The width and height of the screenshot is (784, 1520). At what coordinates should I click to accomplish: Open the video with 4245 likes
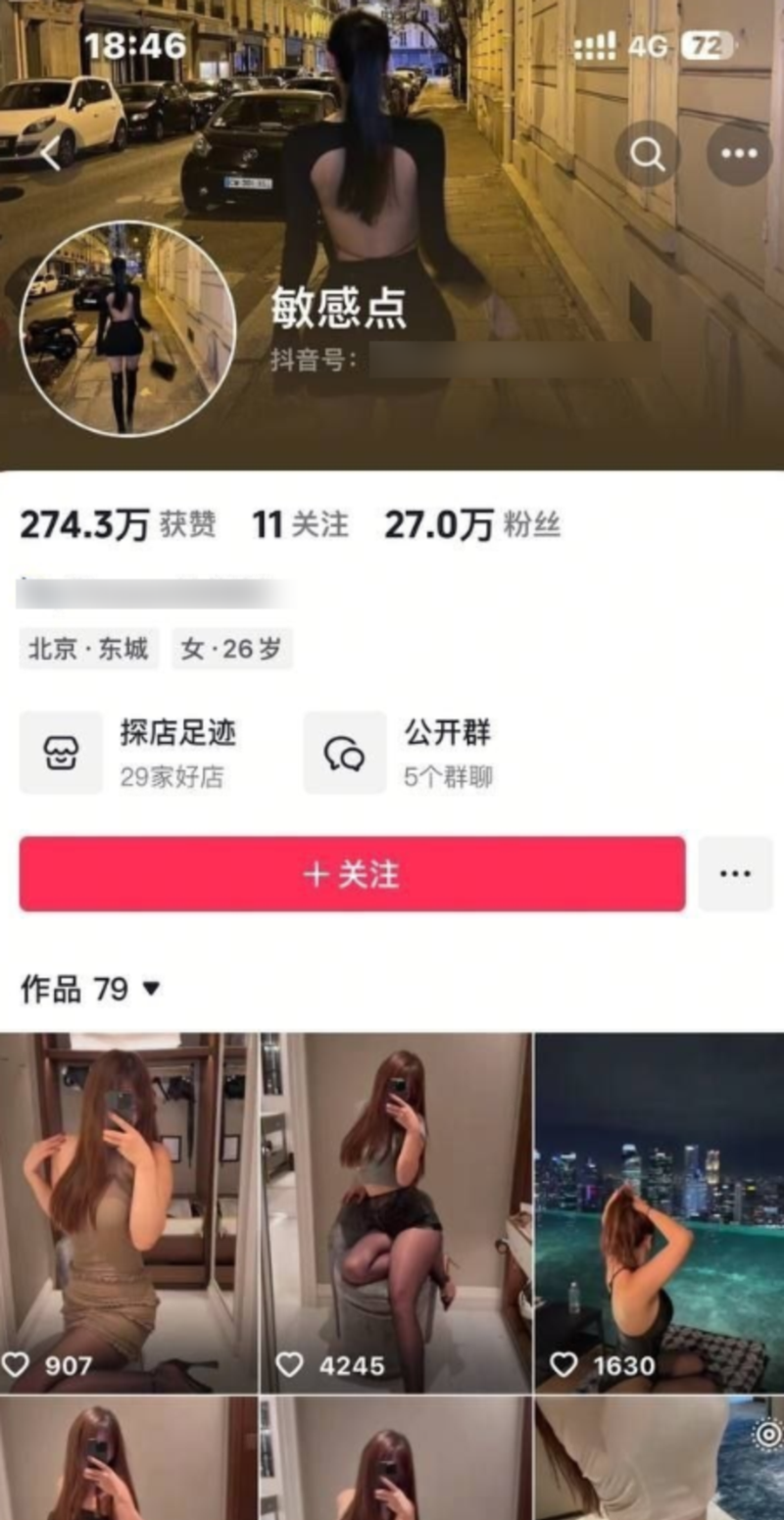point(396,1212)
